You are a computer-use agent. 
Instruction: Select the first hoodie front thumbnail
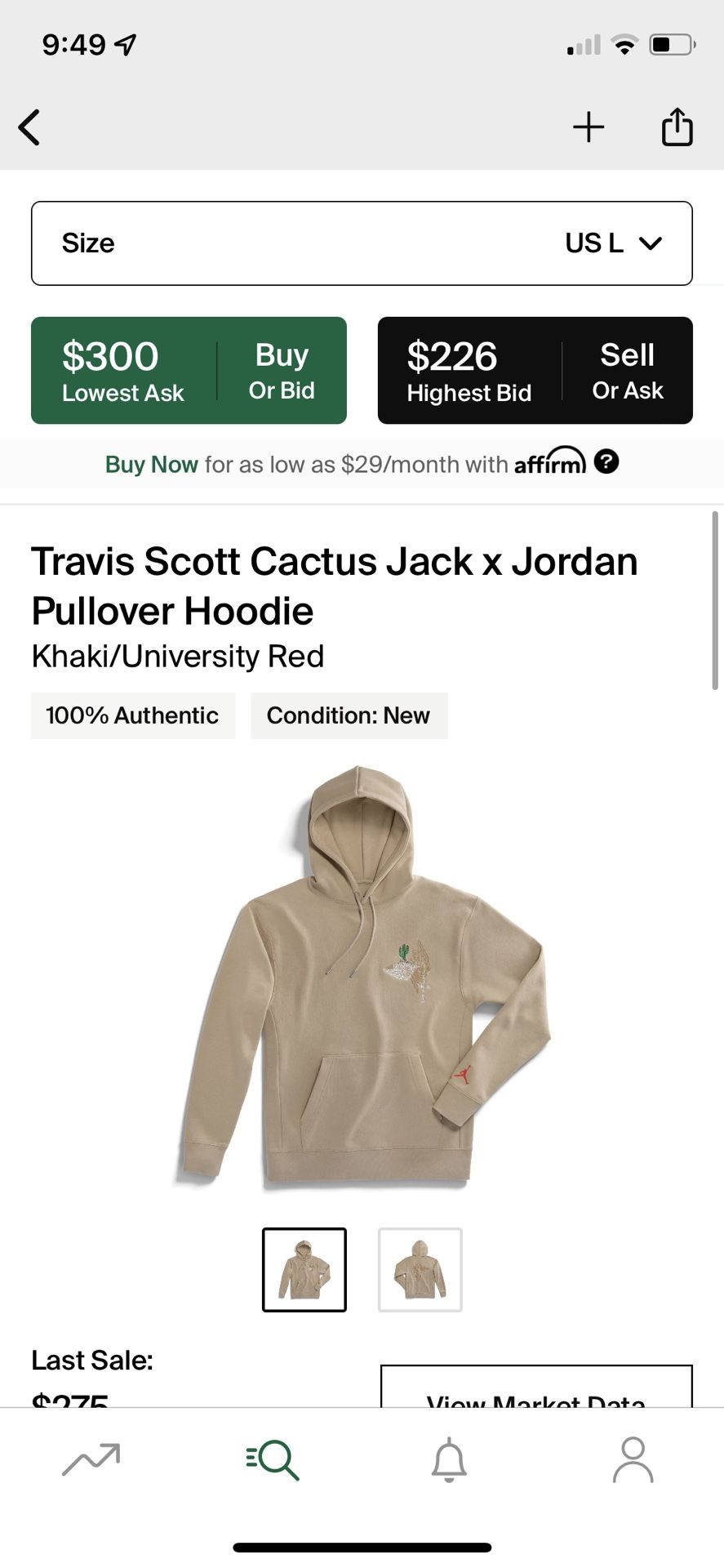(x=304, y=1270)
